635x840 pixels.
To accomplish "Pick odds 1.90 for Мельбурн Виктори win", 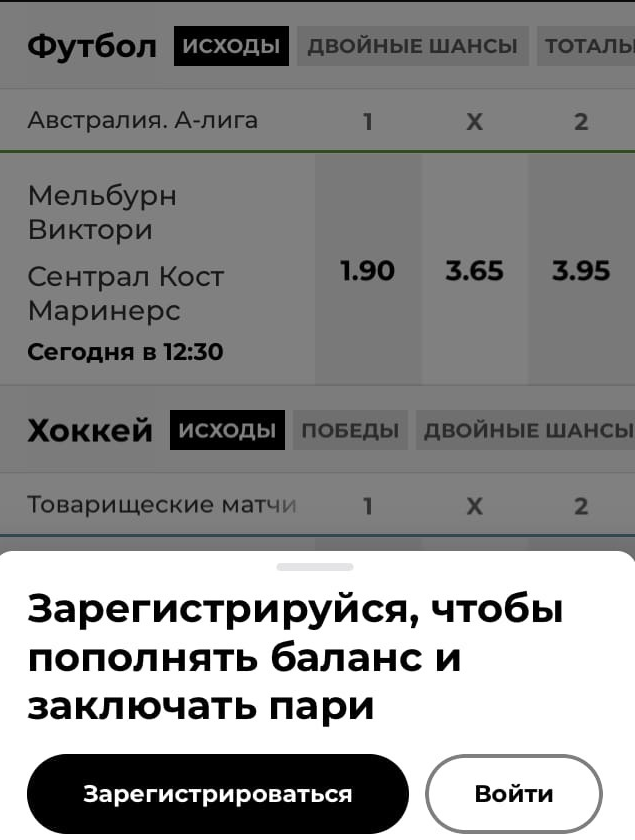I will (x=367, y=271).
